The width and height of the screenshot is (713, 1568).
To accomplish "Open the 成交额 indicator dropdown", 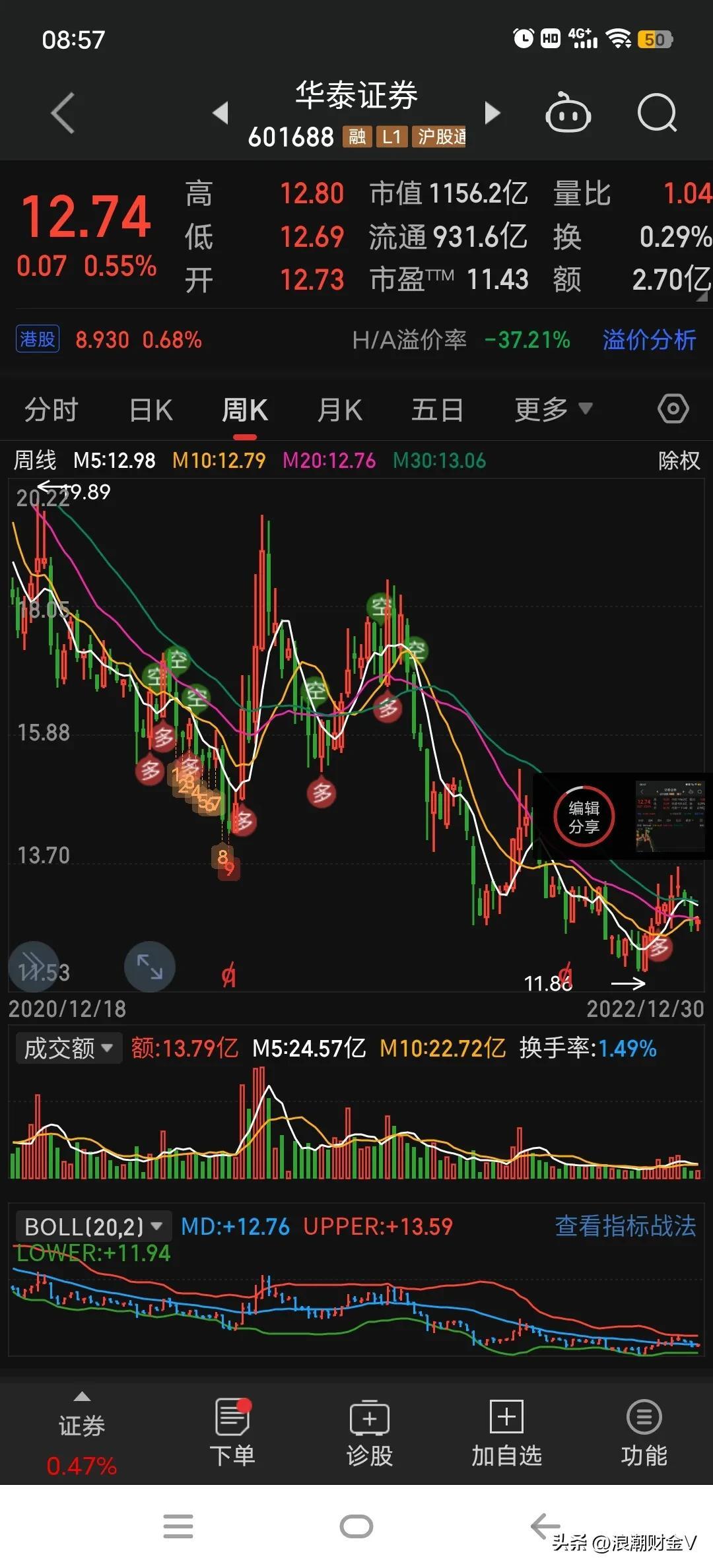I will (x=69, y=1048).
